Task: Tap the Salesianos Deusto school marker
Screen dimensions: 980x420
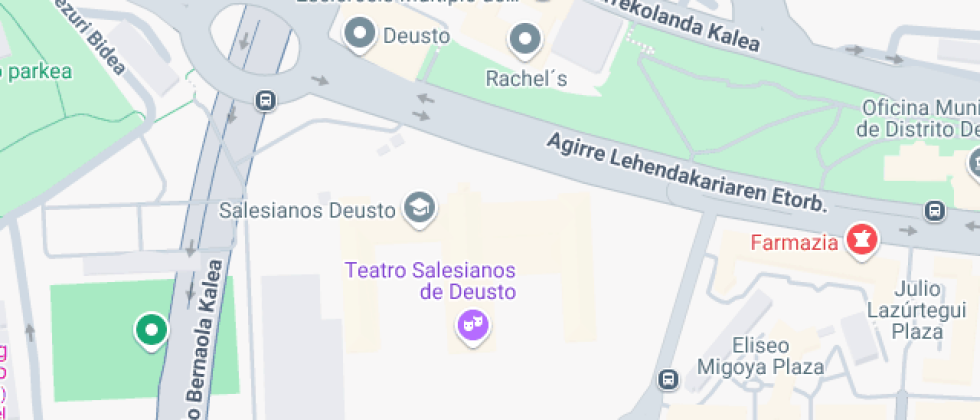Action: pyautogui.click(x=420, y=208)
